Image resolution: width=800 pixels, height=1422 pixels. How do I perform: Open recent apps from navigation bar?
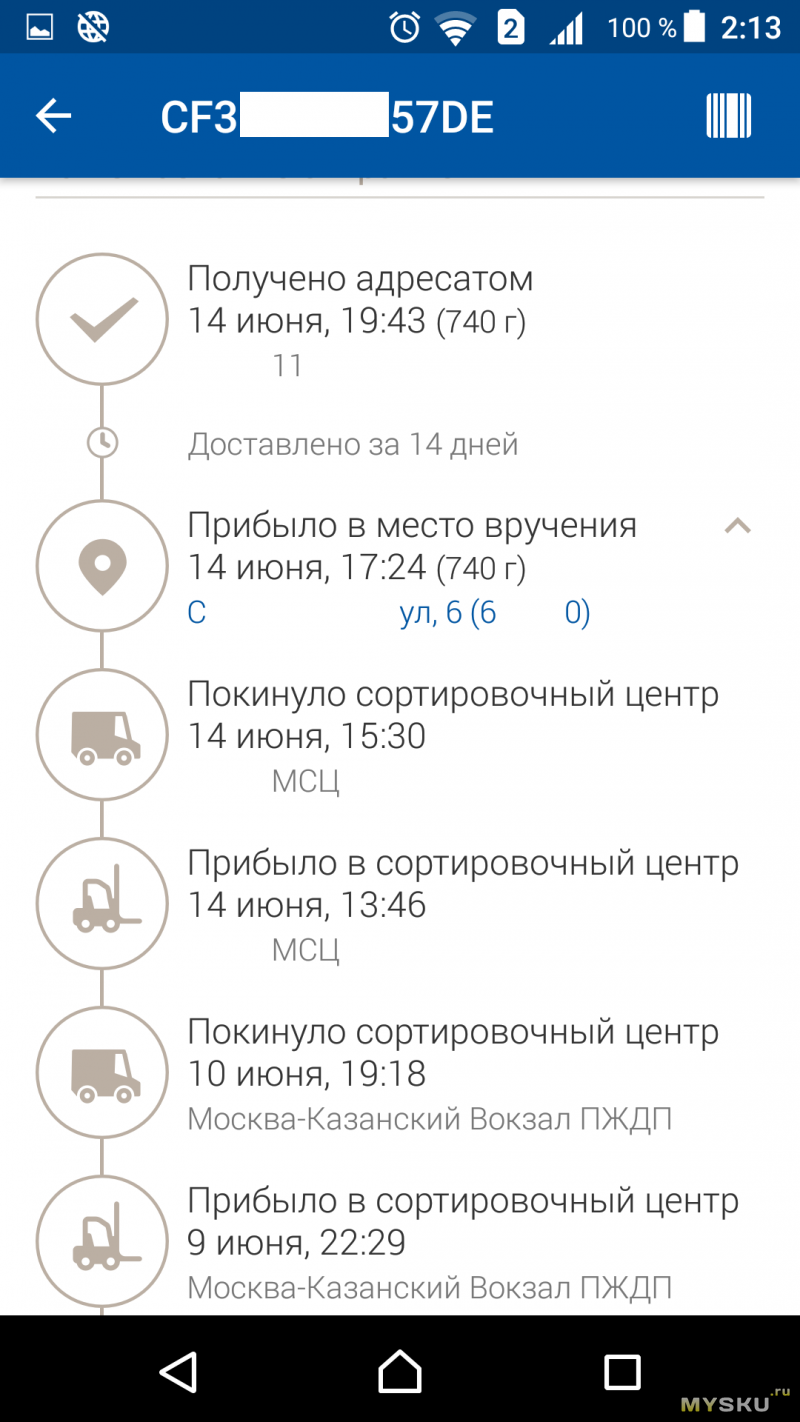(x=621, y=1371)
